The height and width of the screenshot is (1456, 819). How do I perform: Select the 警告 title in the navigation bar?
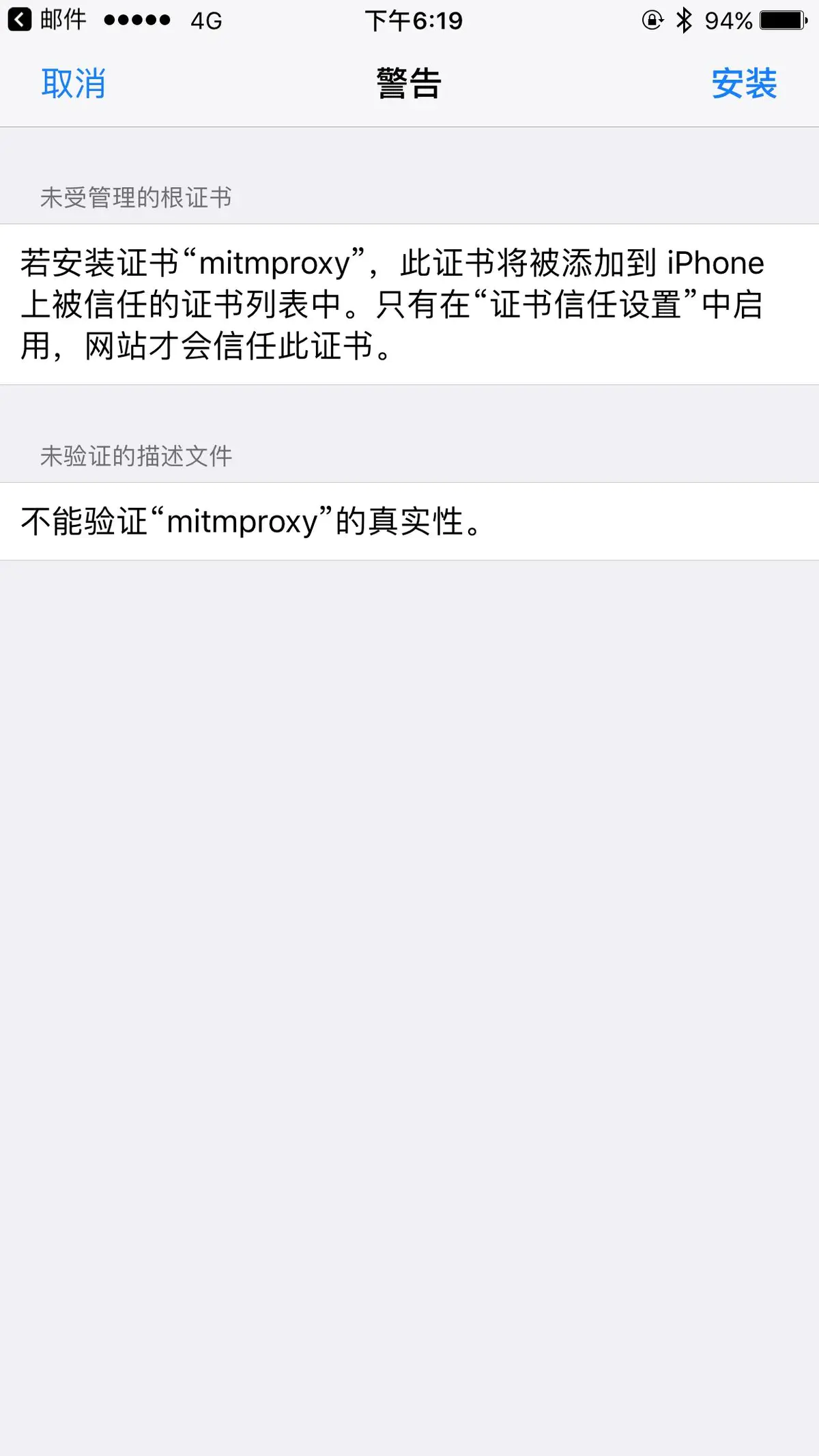pyautogui.click(x=407, y=83)
